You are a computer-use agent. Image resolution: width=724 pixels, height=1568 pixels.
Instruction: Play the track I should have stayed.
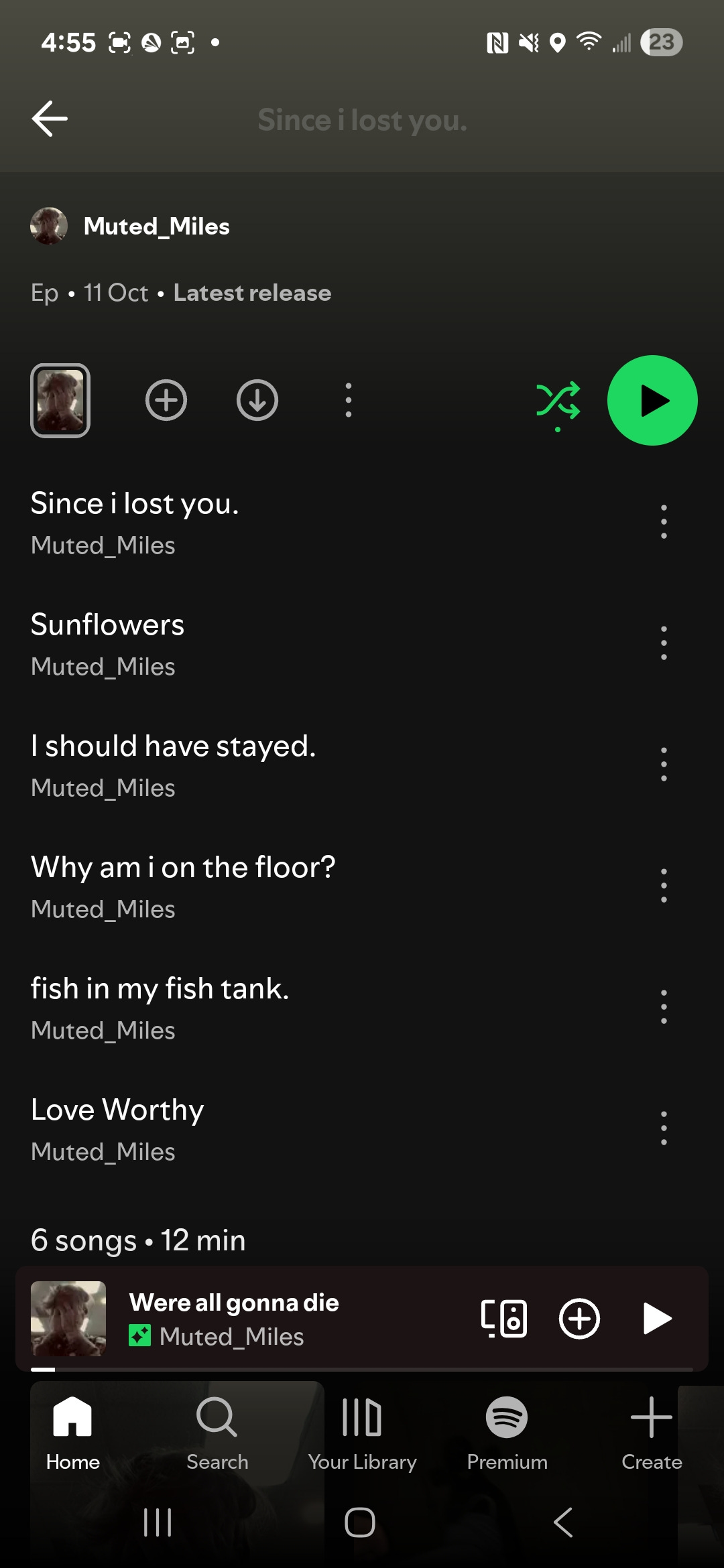pos(173,746)
